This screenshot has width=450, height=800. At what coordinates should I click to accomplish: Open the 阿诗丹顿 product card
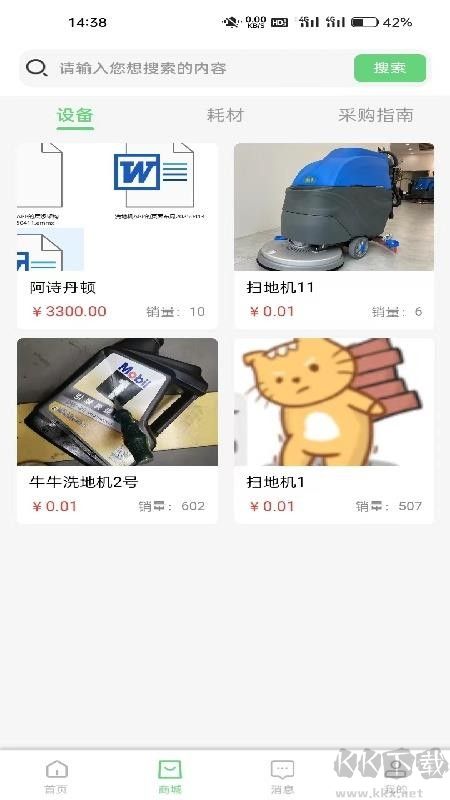(117, 236)
